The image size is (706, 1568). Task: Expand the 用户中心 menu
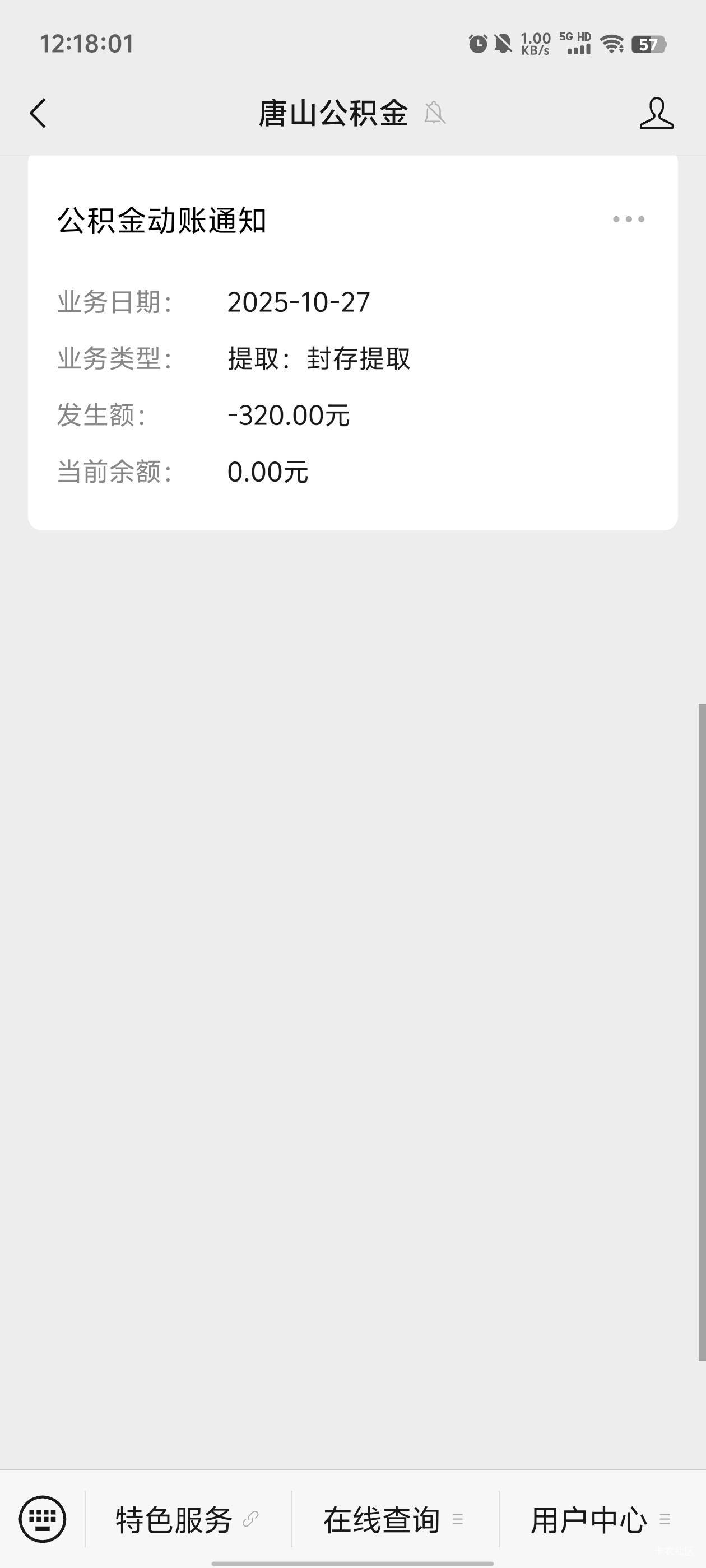601,1519
